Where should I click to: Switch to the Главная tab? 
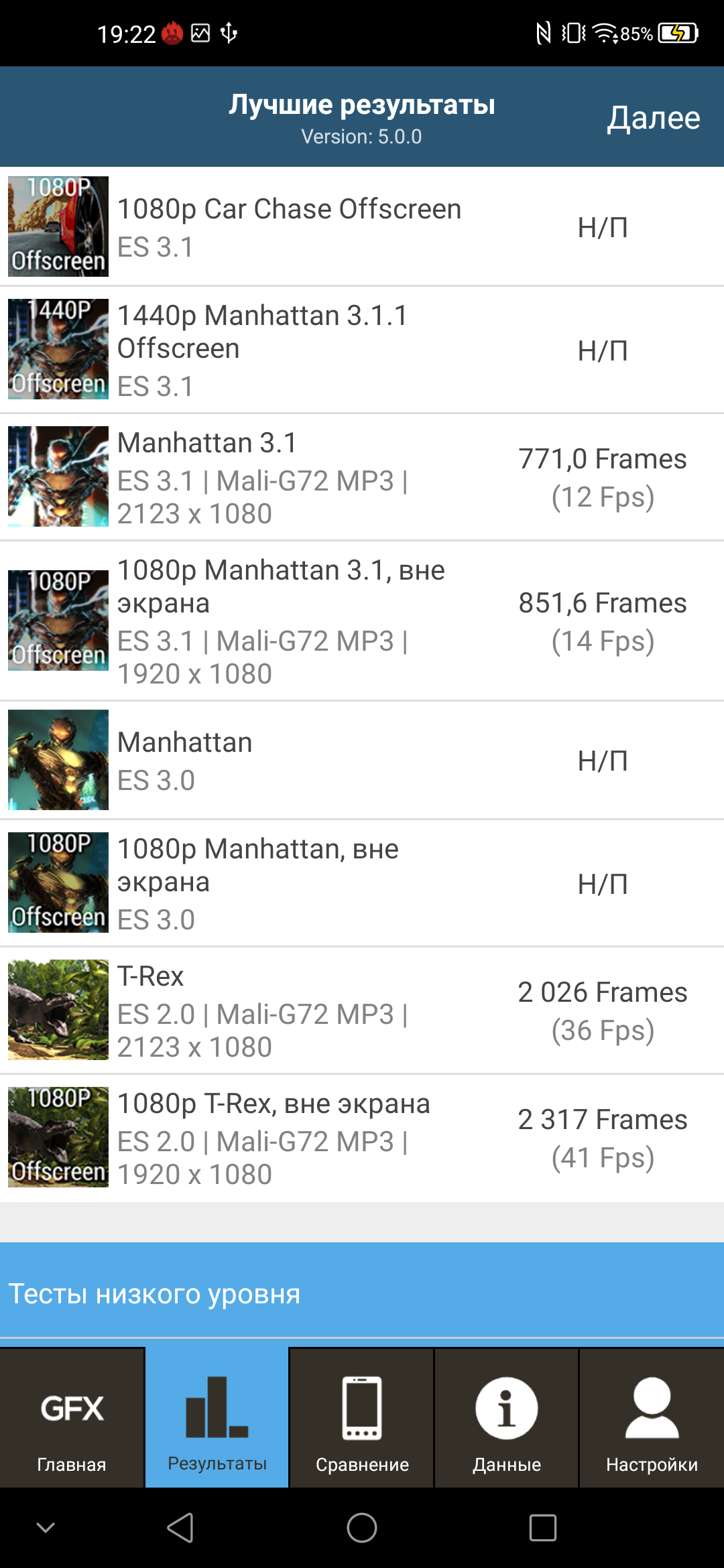coord(72,1418)
